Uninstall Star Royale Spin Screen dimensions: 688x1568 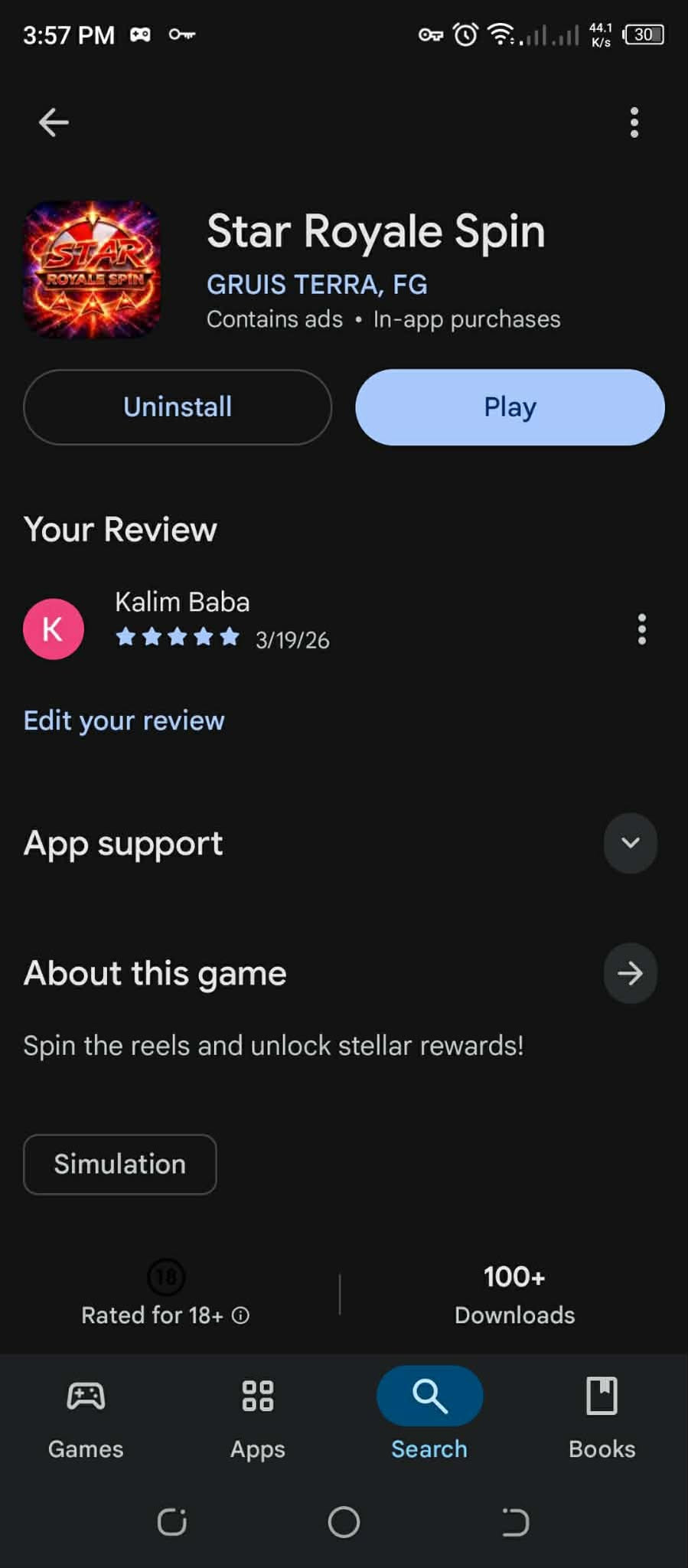click(178, 407)
